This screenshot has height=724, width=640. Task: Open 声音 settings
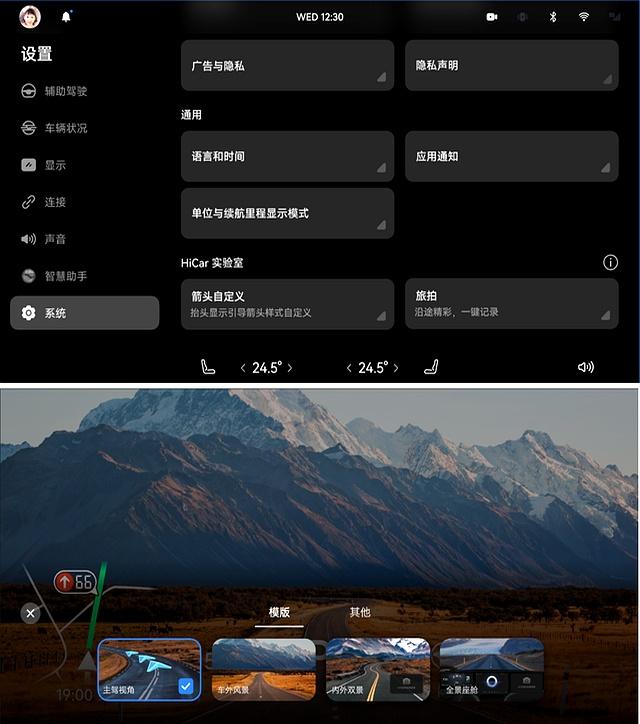pyautogui.click(x=55, y=239)
